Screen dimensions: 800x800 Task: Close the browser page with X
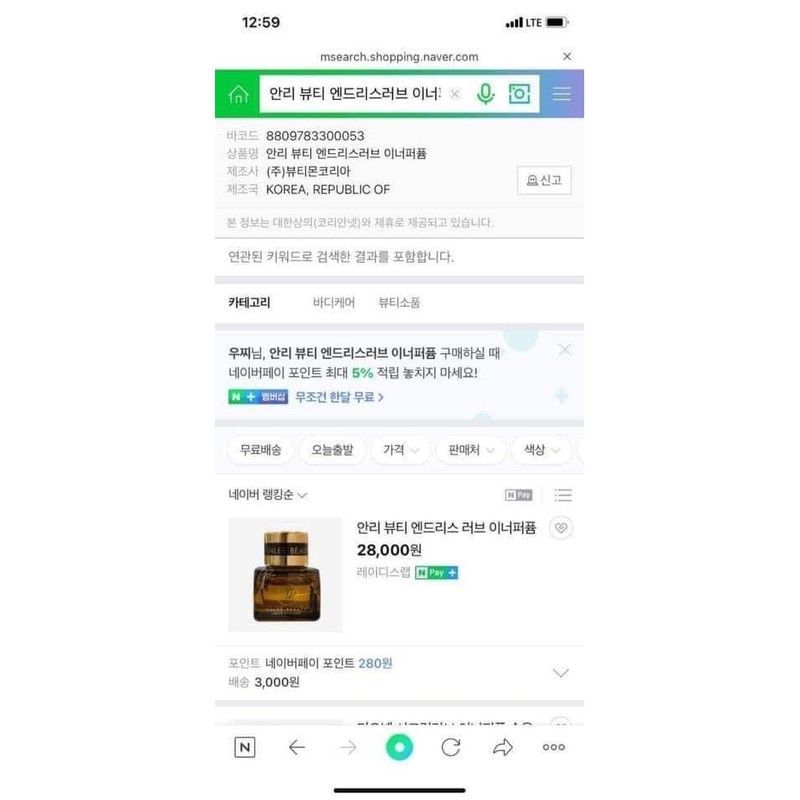[567, 57]
